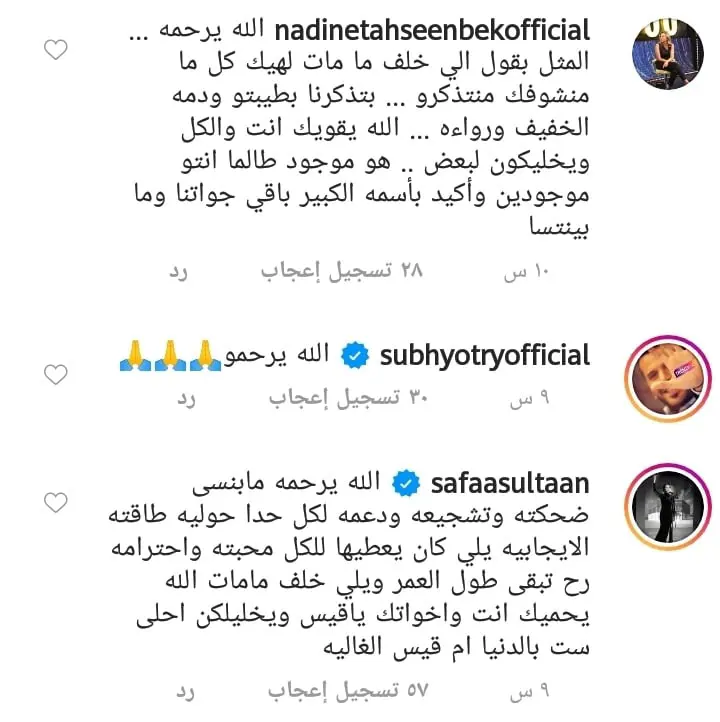The height and width of the screenshot is (722, 720).
Task: Reply to safaasultaan's comment
Action: coord(184,691)
